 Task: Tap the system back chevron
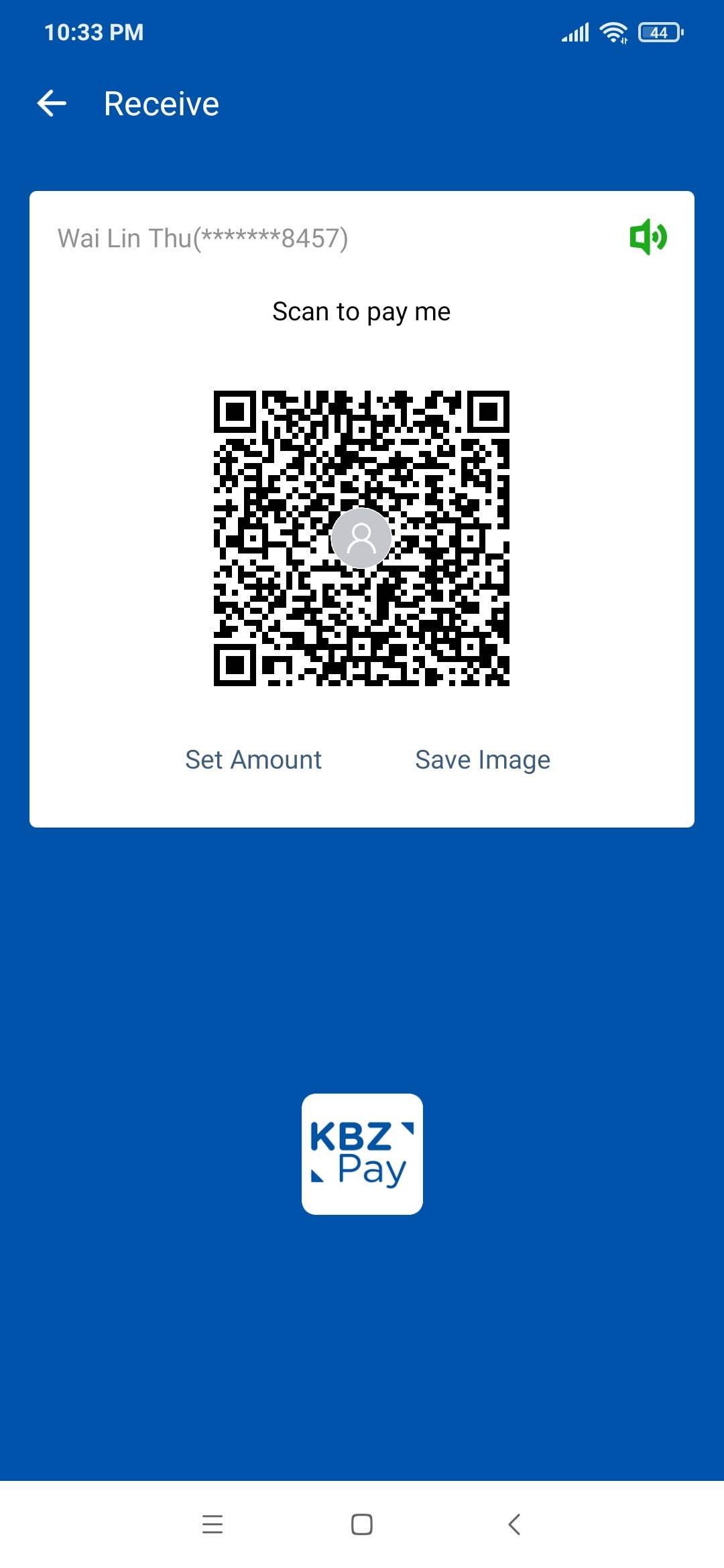(x=514, y=1524)
